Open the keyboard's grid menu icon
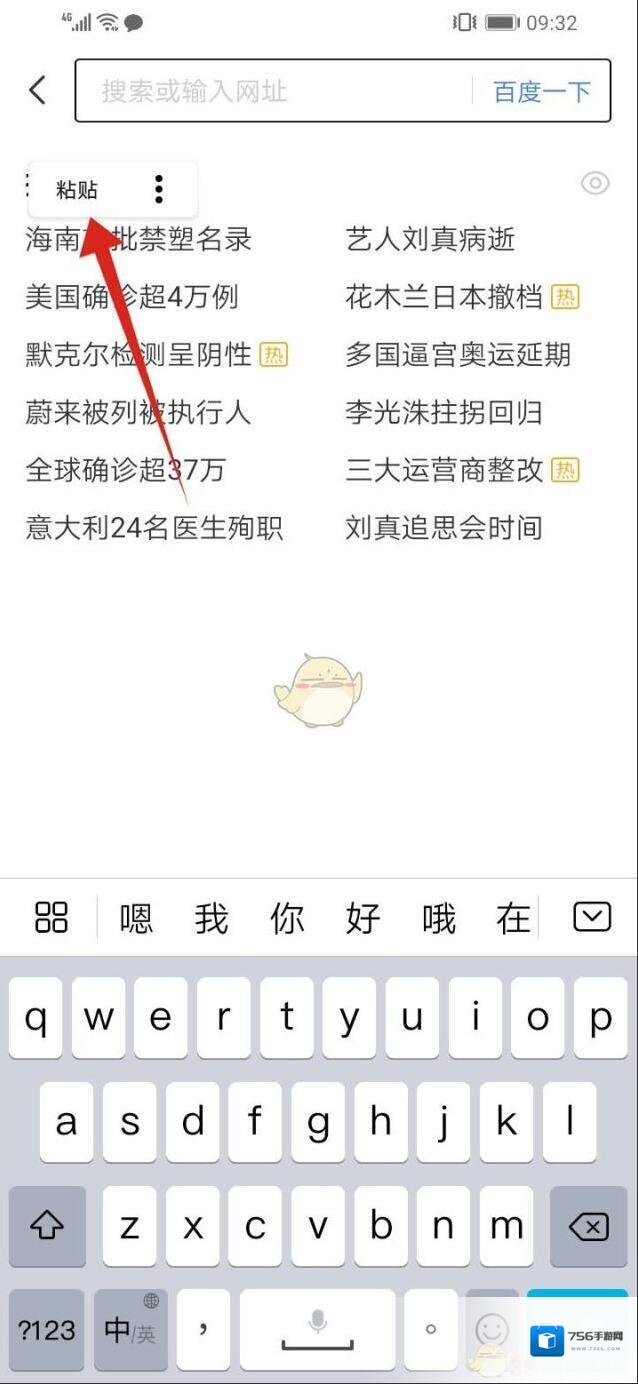638x1384 pixels. click(51, 916)
